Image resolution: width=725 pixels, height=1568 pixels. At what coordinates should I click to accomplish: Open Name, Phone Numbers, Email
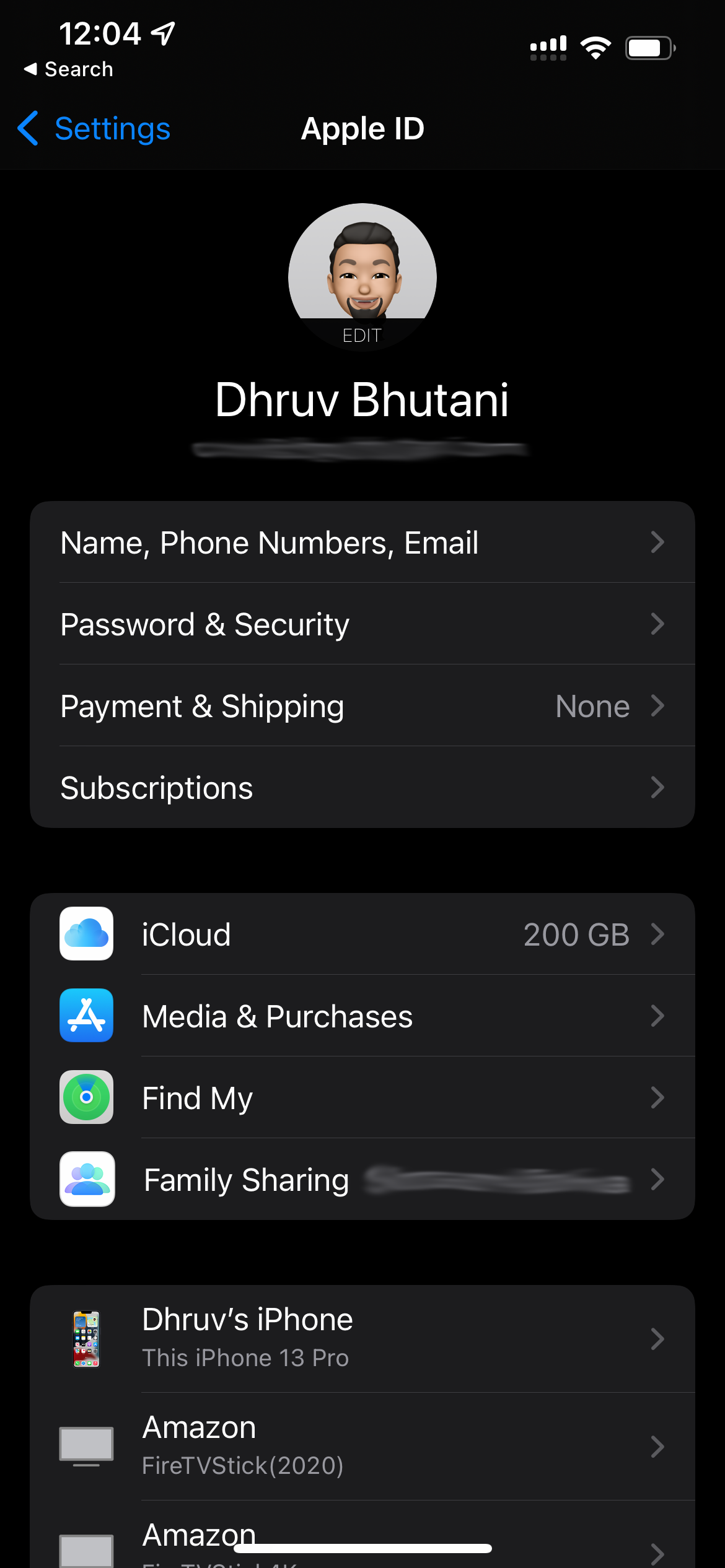(x=362, y=542)
